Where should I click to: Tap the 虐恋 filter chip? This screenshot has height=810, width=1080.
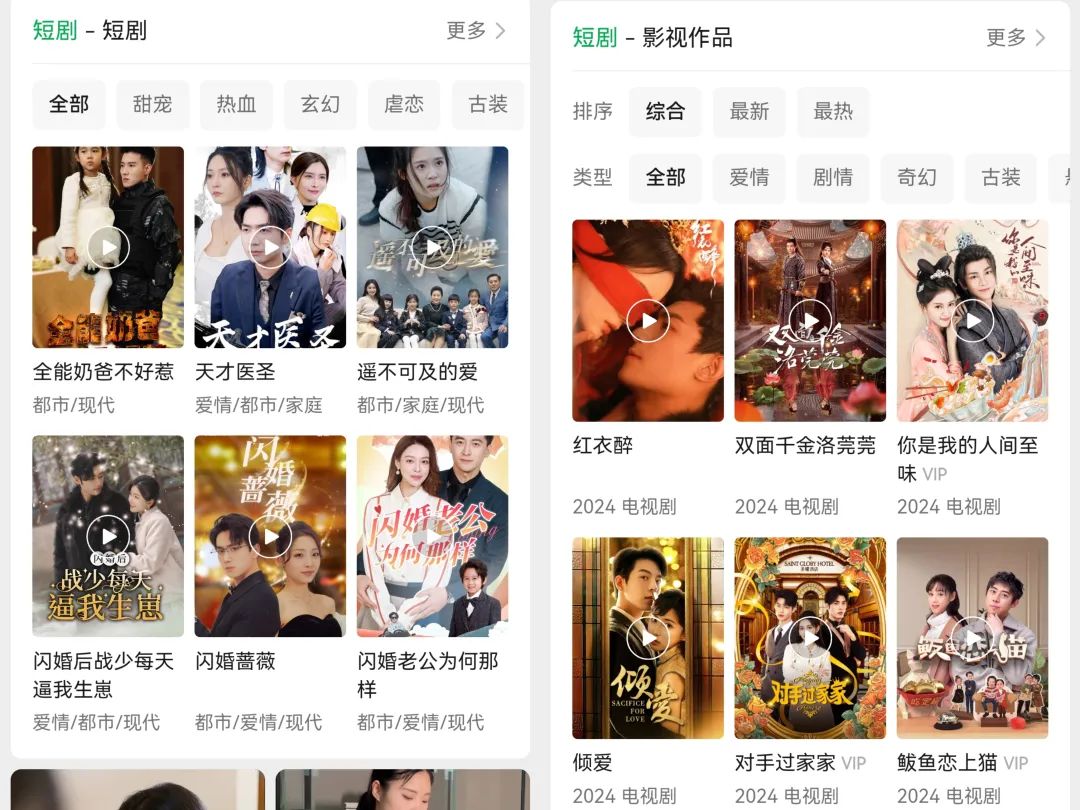pyautogui.click(x=404, y=104)
